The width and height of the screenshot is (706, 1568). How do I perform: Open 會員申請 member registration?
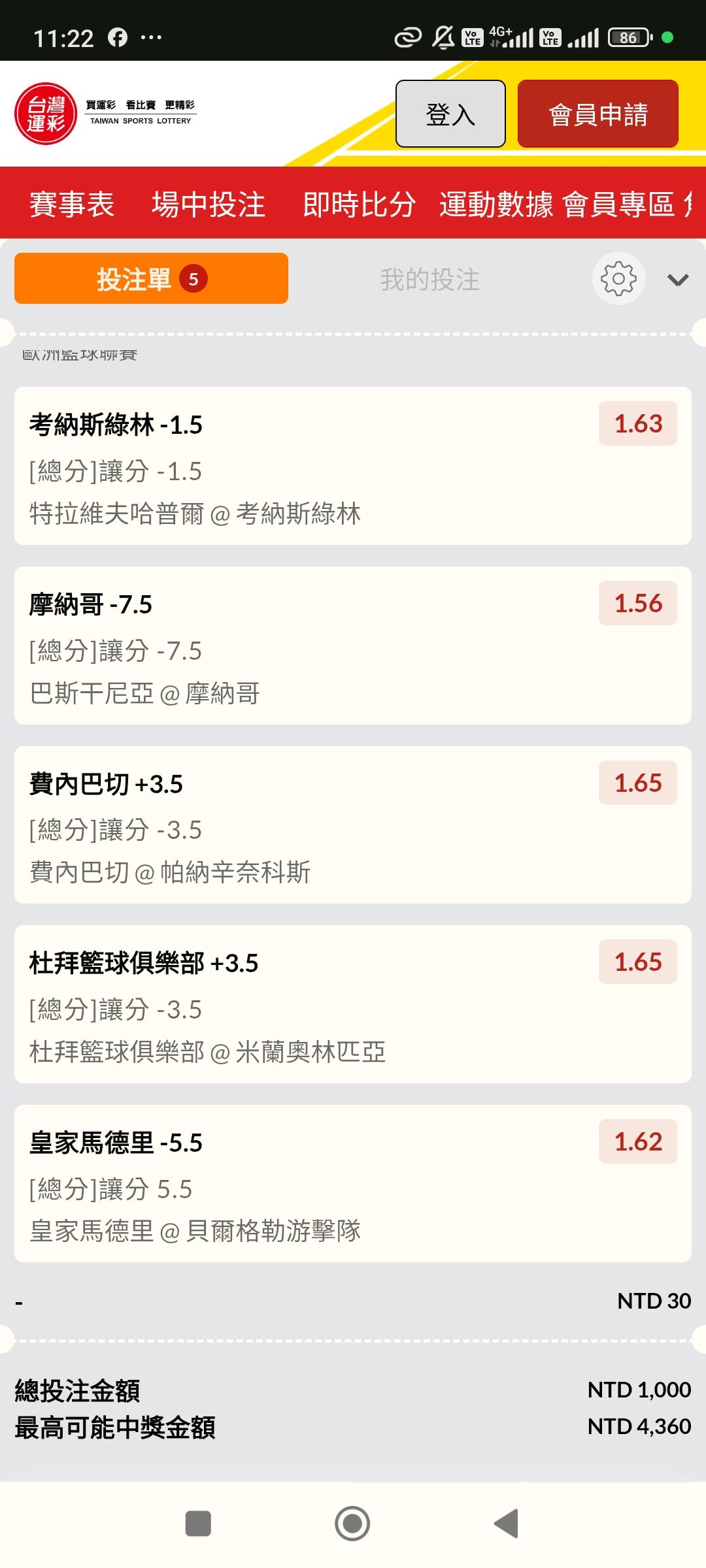(597, 114)
